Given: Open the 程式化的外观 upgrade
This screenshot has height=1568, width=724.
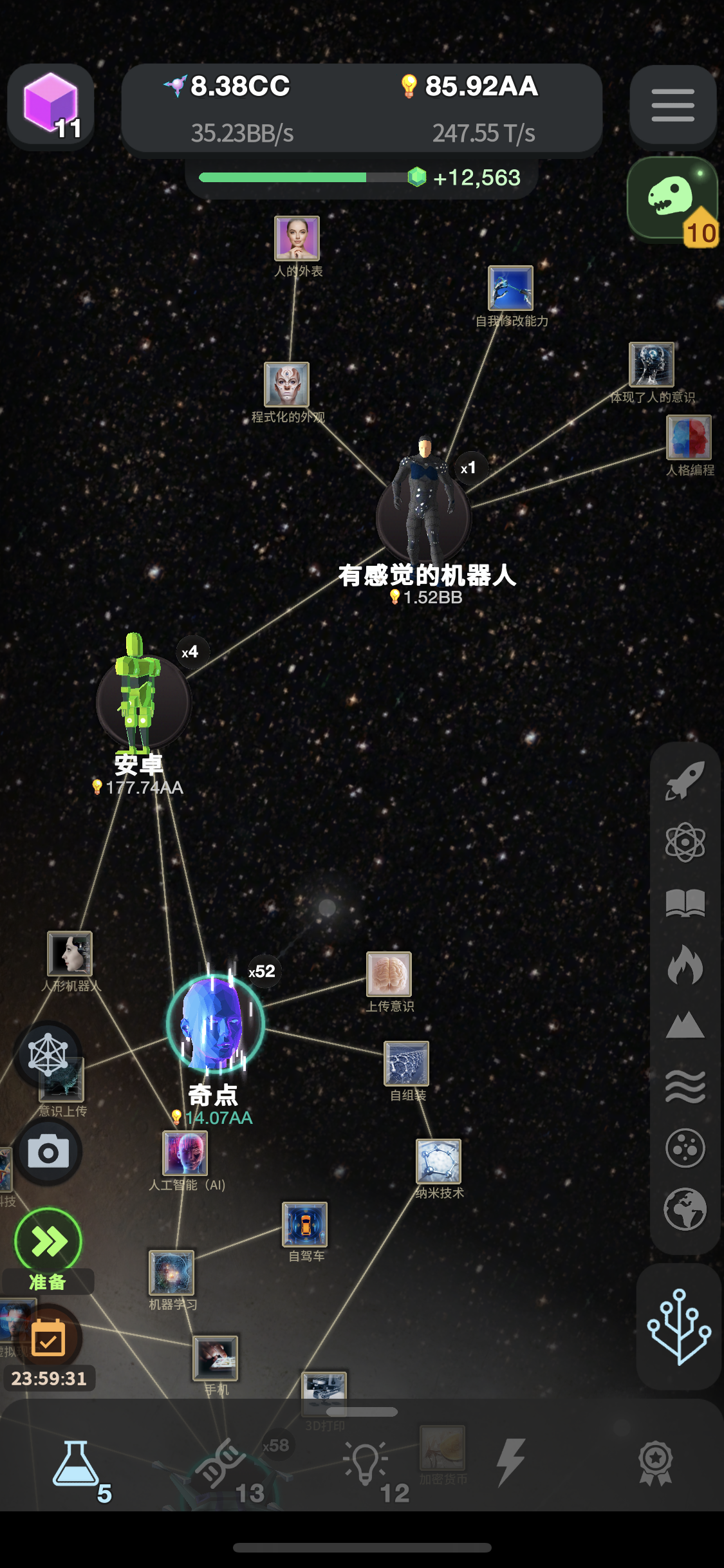Looking at the screenshot, I should 287,384.
